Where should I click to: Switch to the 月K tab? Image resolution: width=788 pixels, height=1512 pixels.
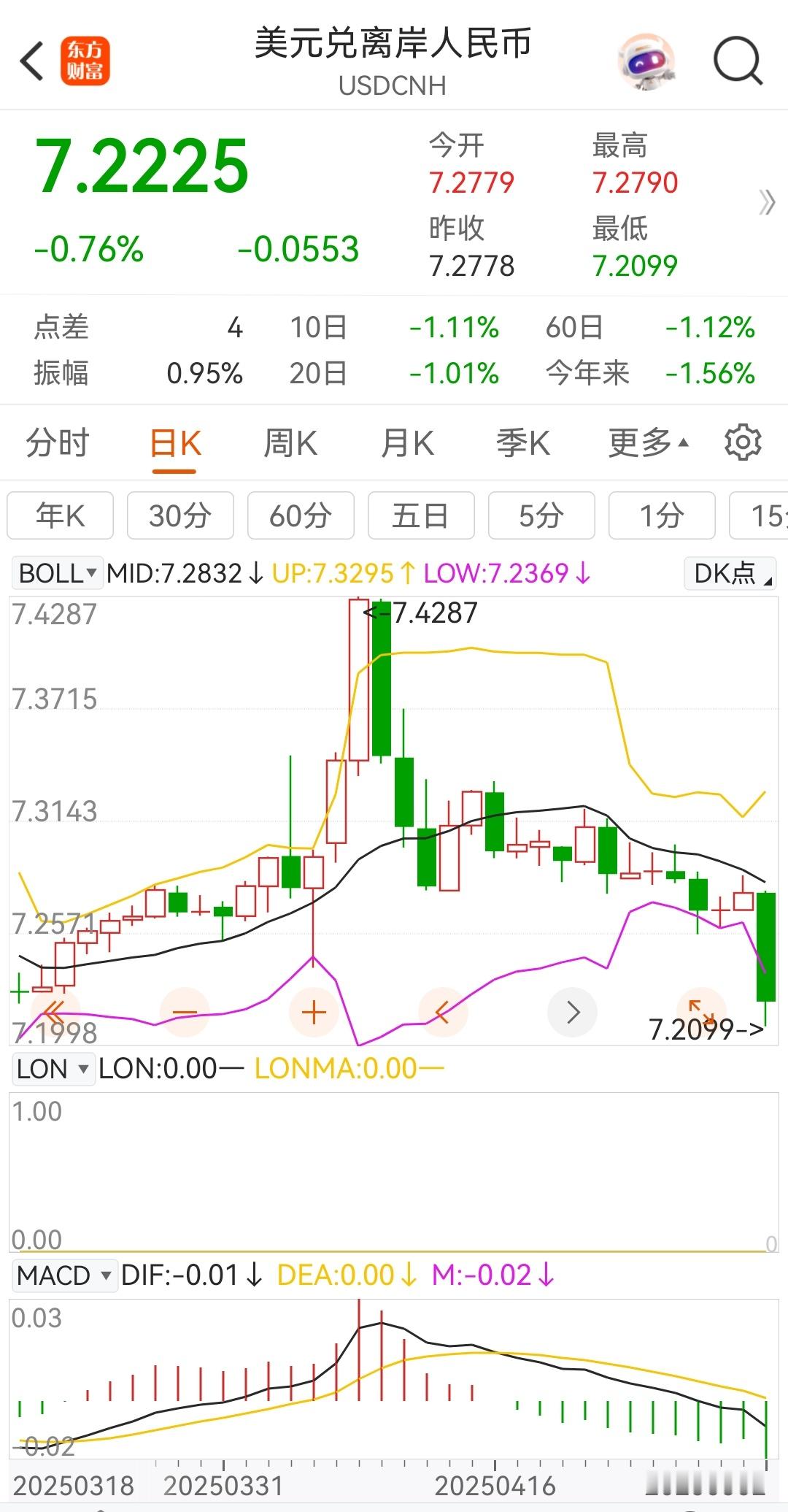(x=407, y=443)
